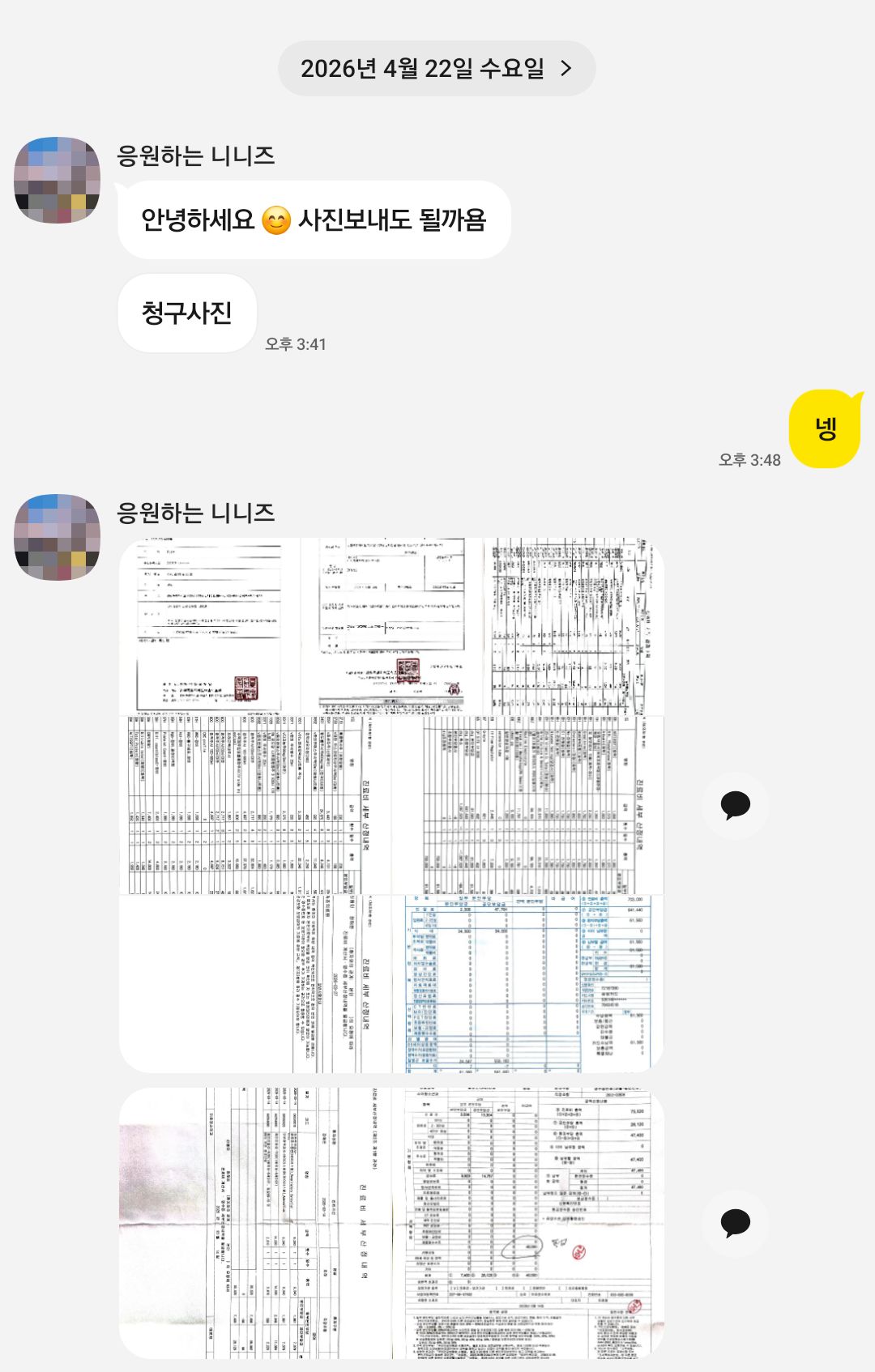Open the sender's avatar above the photo collage

[x=57, y=537]
